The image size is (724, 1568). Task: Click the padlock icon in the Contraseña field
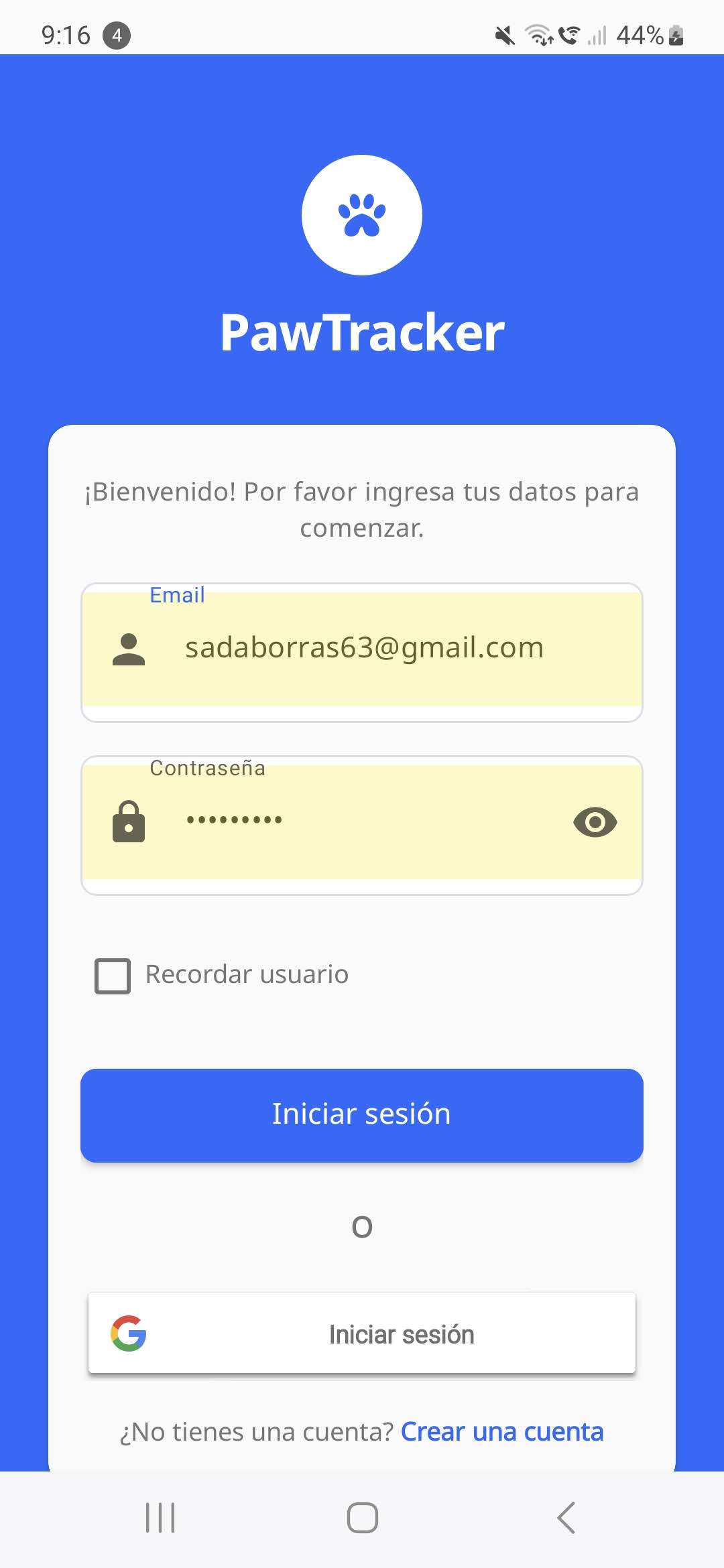click(x=129, y=822)
